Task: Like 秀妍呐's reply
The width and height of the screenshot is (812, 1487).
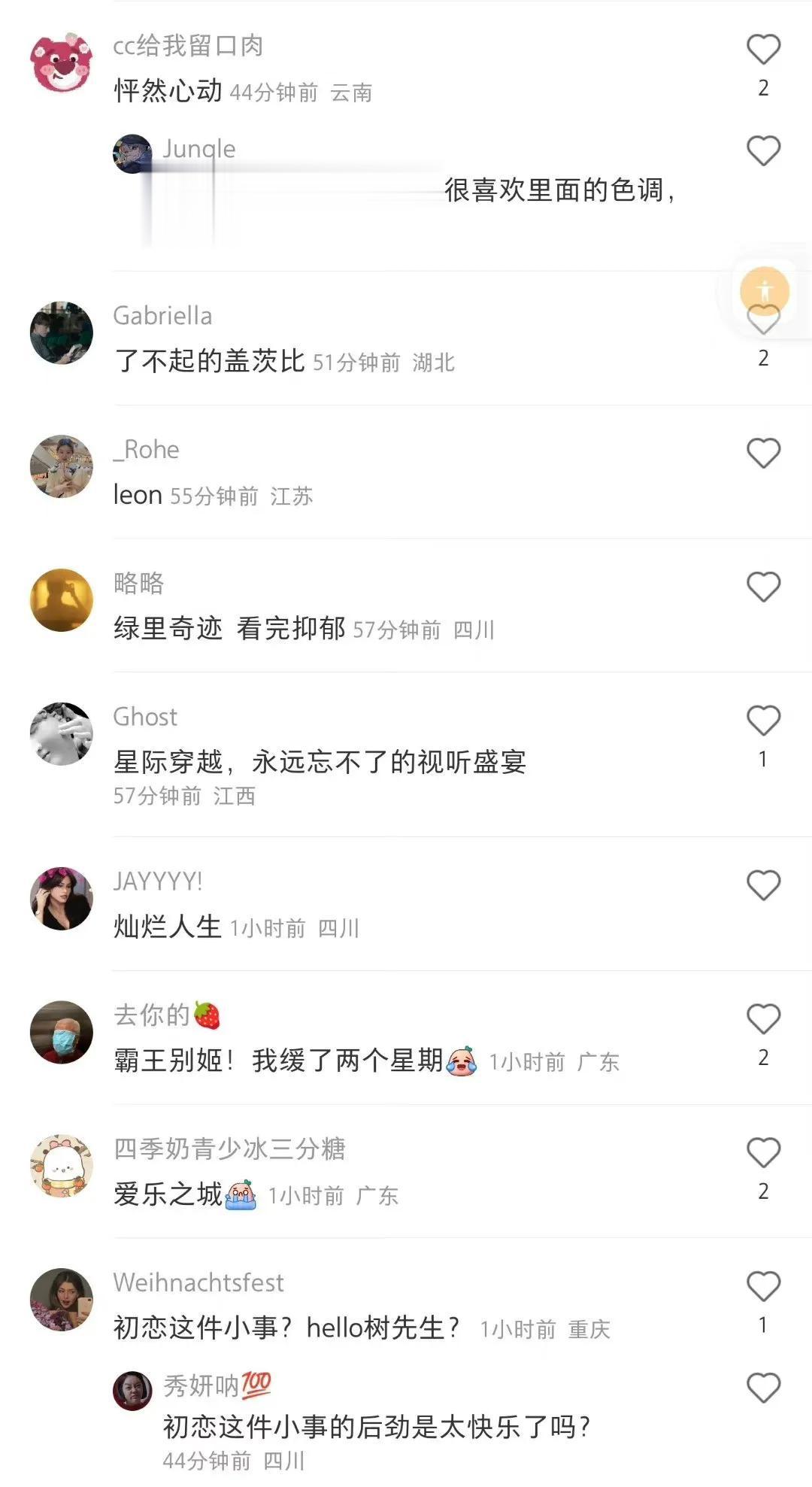Action: click(763, 1388)
